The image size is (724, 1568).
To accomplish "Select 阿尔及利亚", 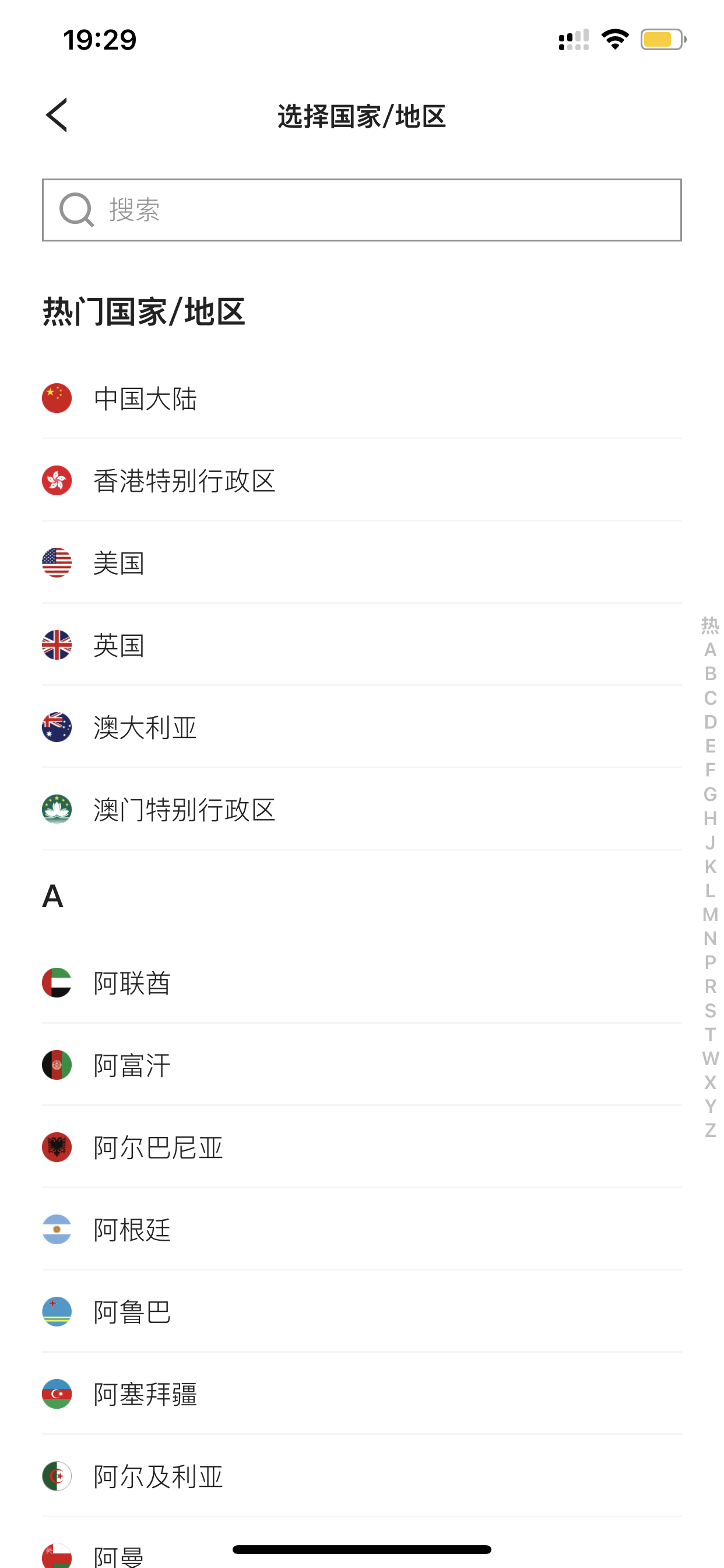I will click(361, 1476).
